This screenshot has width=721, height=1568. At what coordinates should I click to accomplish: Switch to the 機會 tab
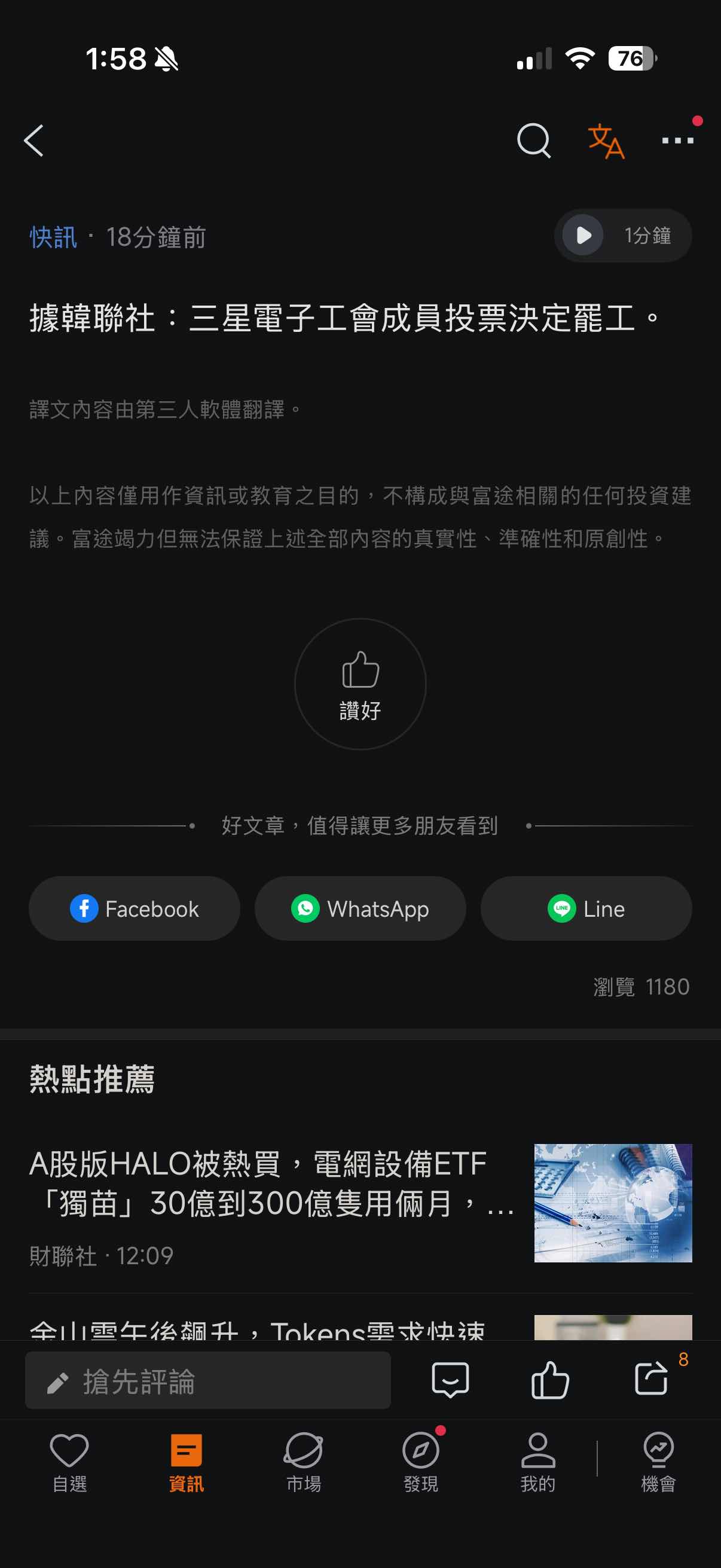point(658,1462)
